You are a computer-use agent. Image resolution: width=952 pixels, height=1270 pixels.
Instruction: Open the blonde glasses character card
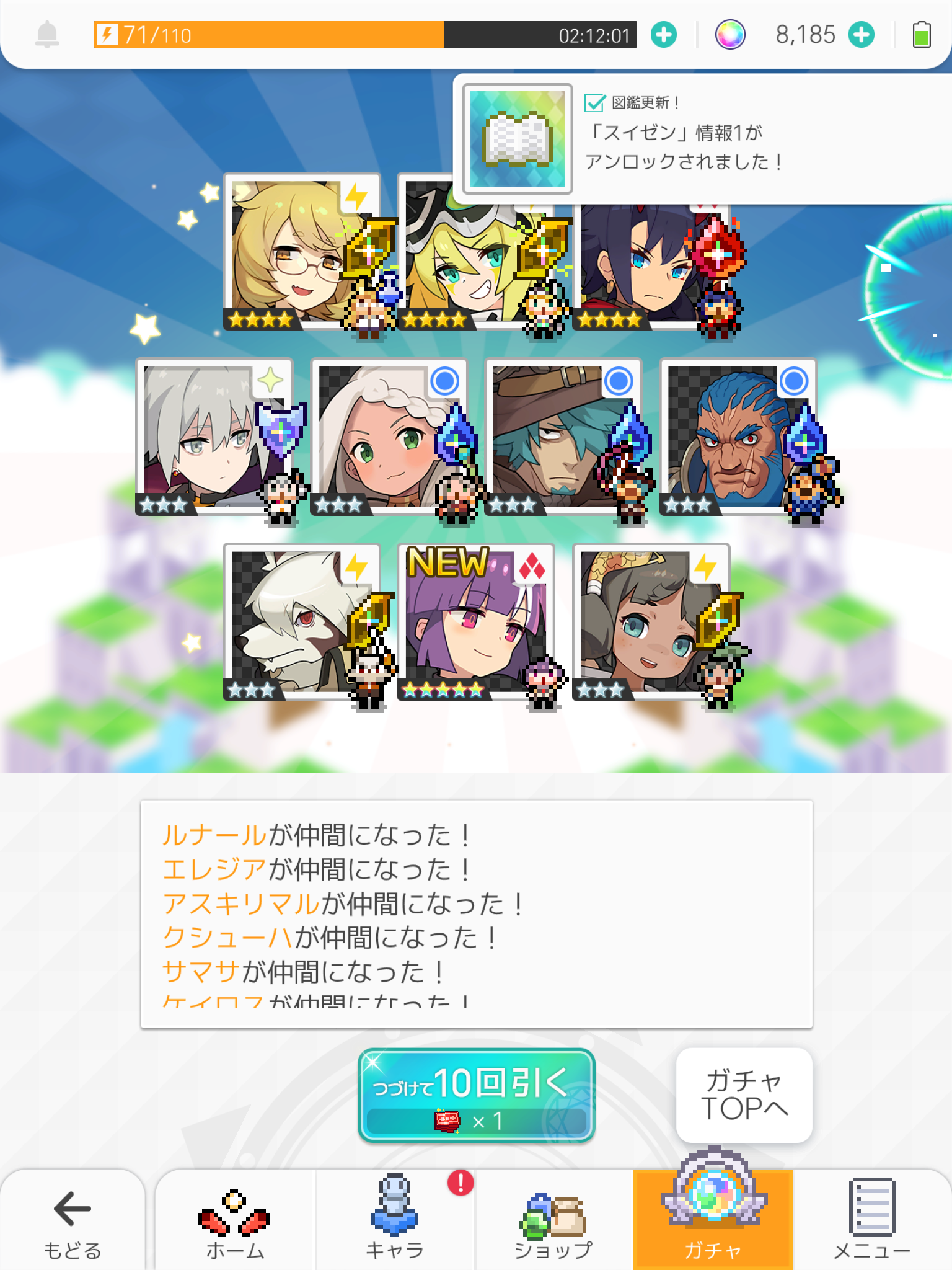[x=301, y=251]
